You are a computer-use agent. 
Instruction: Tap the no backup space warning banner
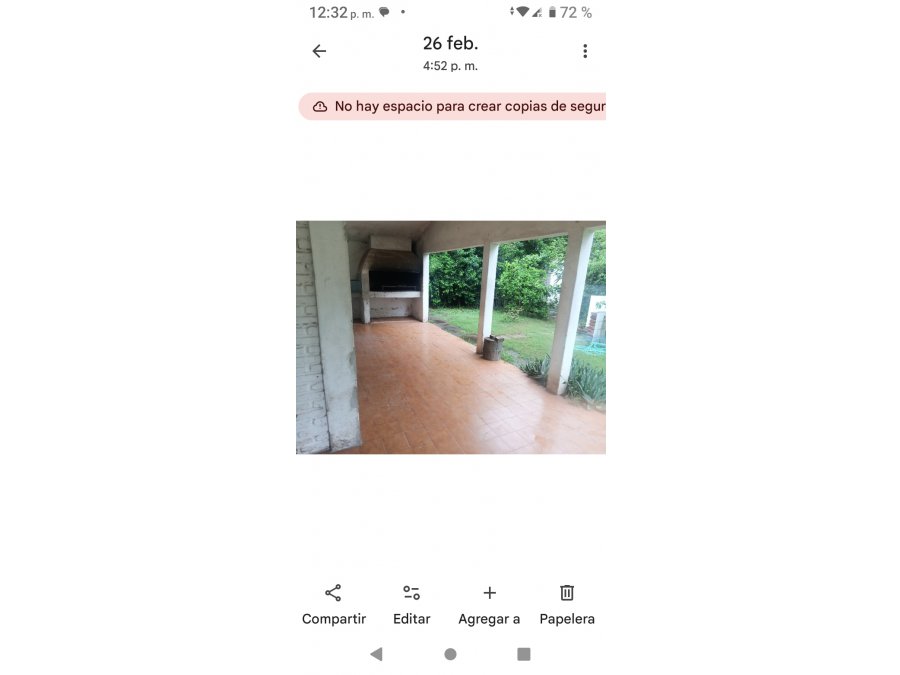click(452, 106)
